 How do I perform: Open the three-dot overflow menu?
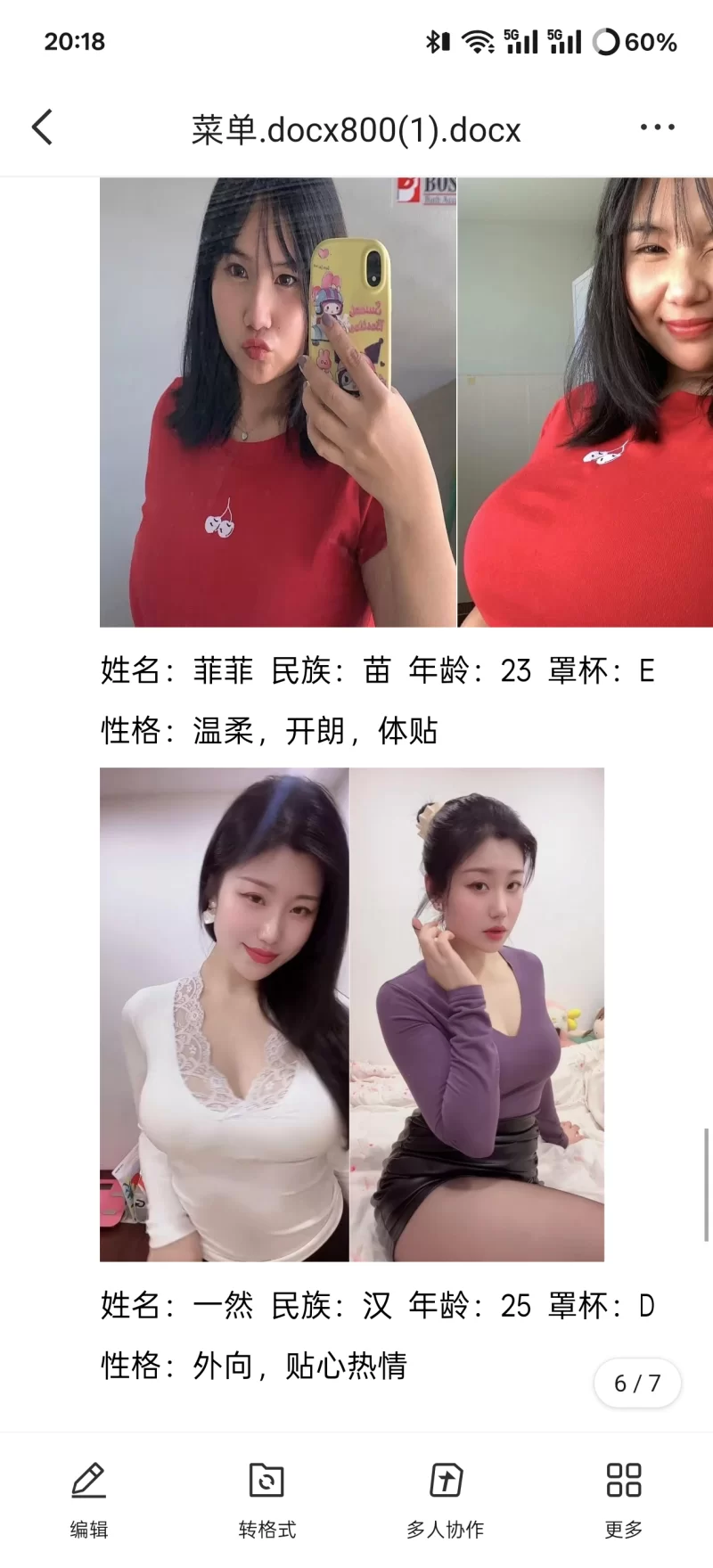pos(657,127)
